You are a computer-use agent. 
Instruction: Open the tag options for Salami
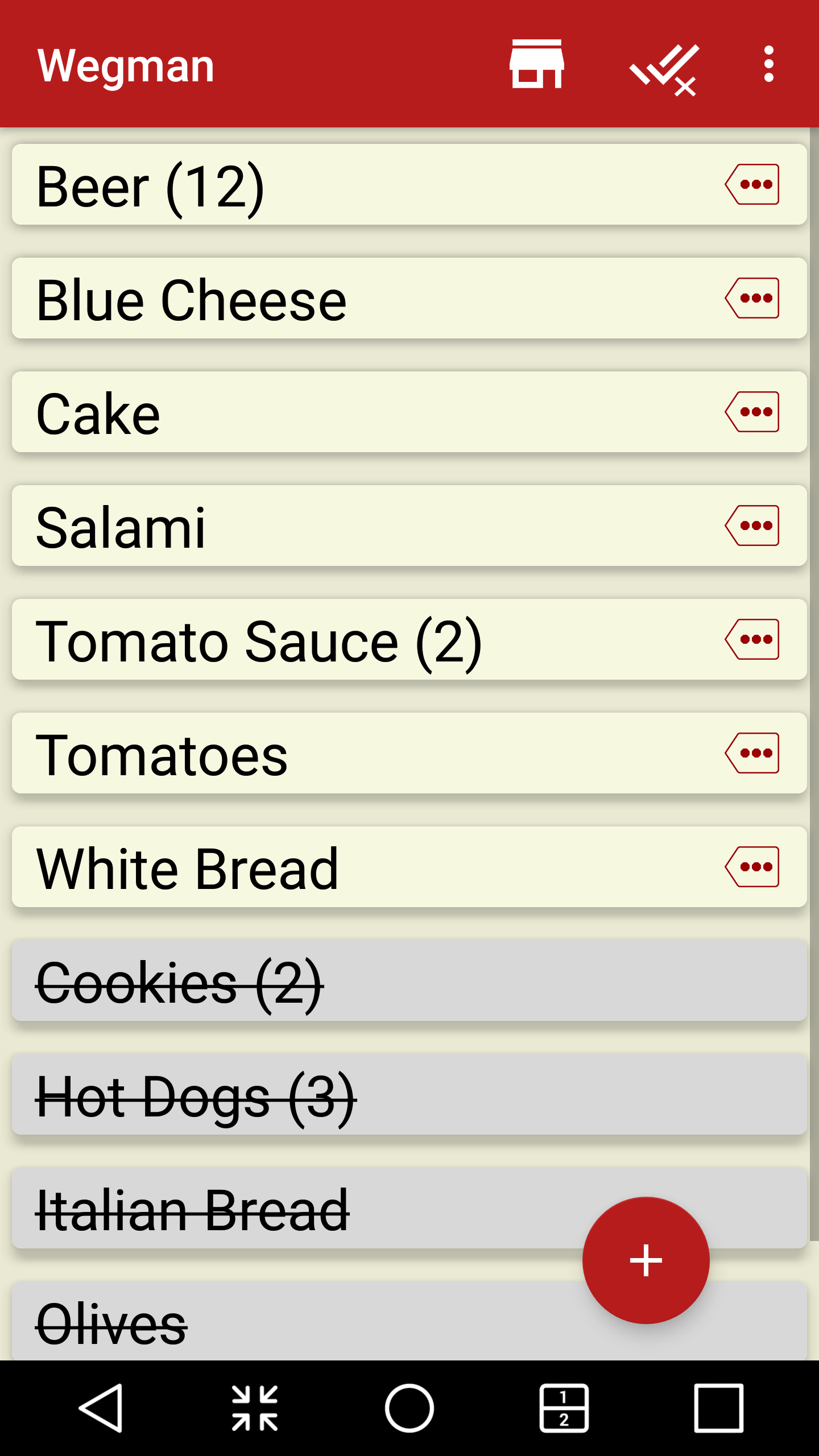(752, 526)
